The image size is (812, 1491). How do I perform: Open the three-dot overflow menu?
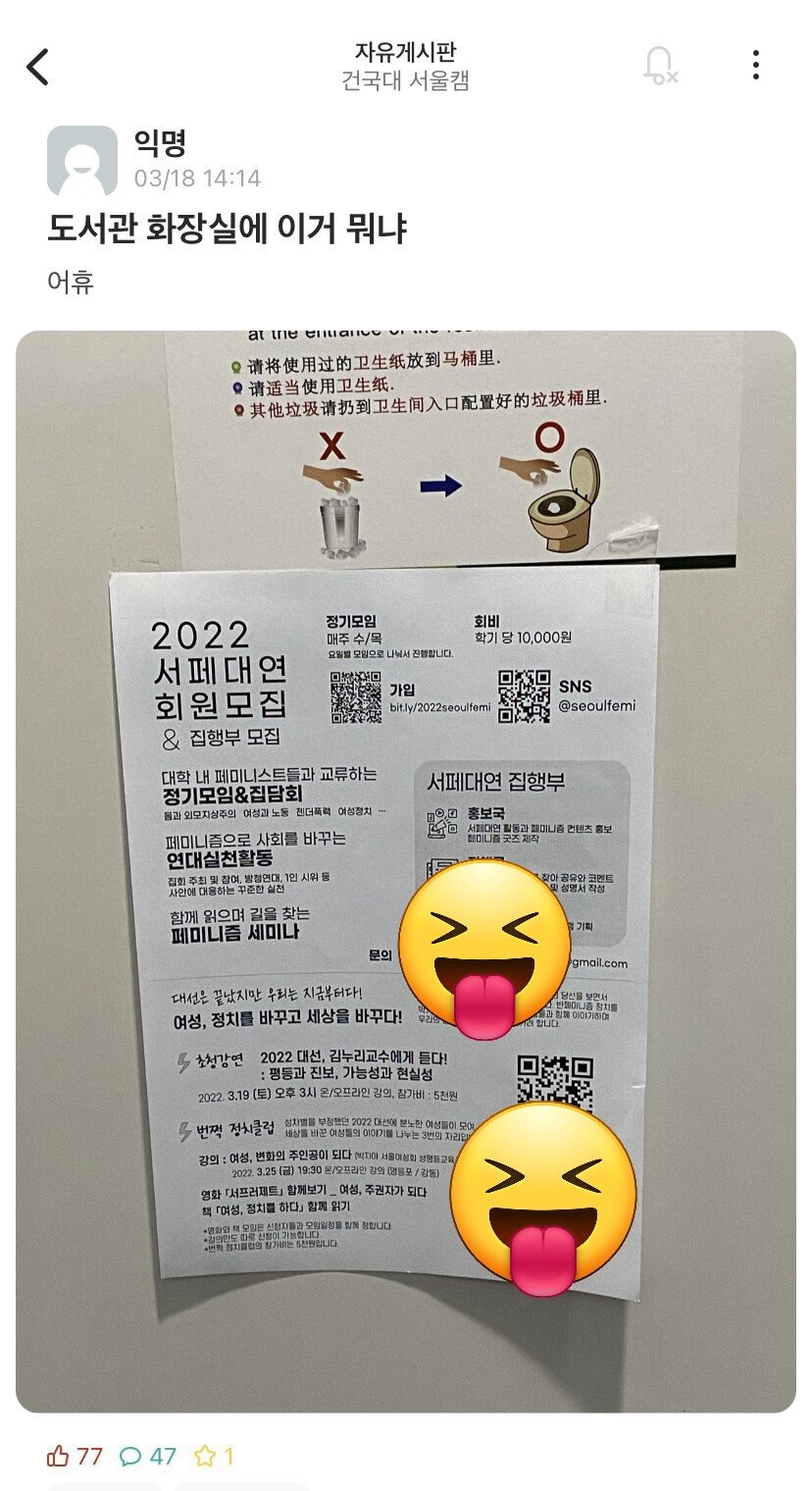[755, 65]
